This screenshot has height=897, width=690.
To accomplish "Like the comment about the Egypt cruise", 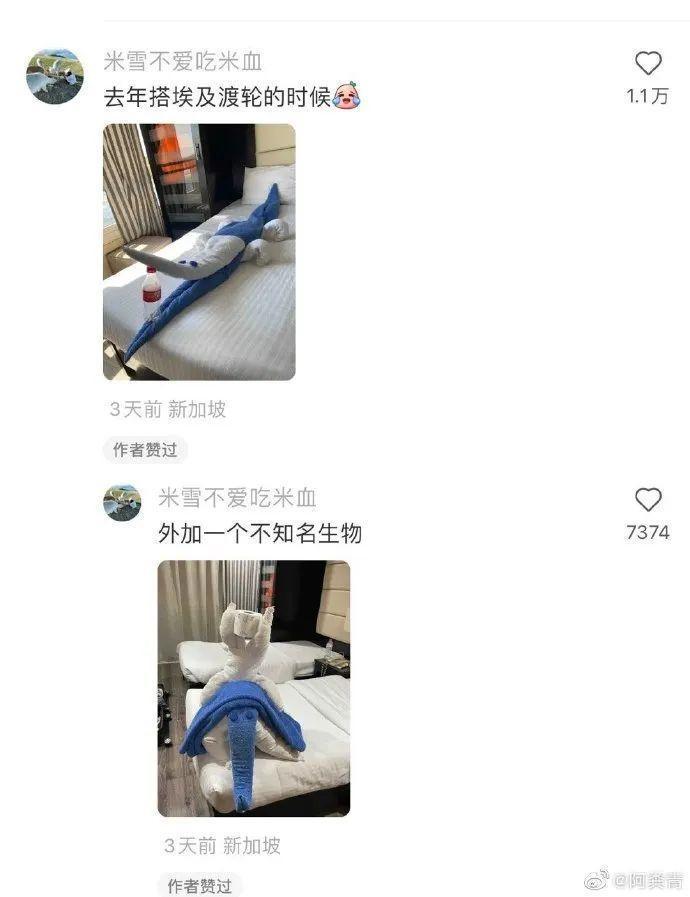I will click(x=648, y=64).
